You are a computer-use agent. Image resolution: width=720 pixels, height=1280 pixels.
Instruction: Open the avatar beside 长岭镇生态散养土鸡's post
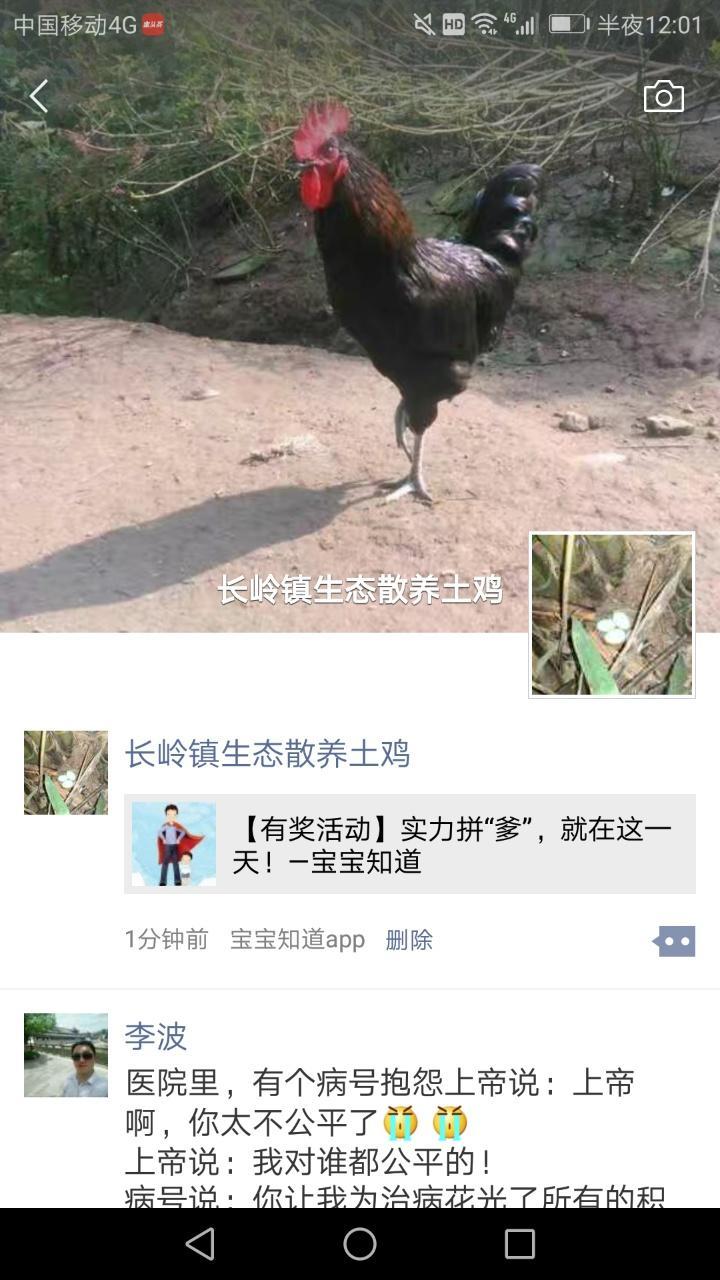click(66, 772)
